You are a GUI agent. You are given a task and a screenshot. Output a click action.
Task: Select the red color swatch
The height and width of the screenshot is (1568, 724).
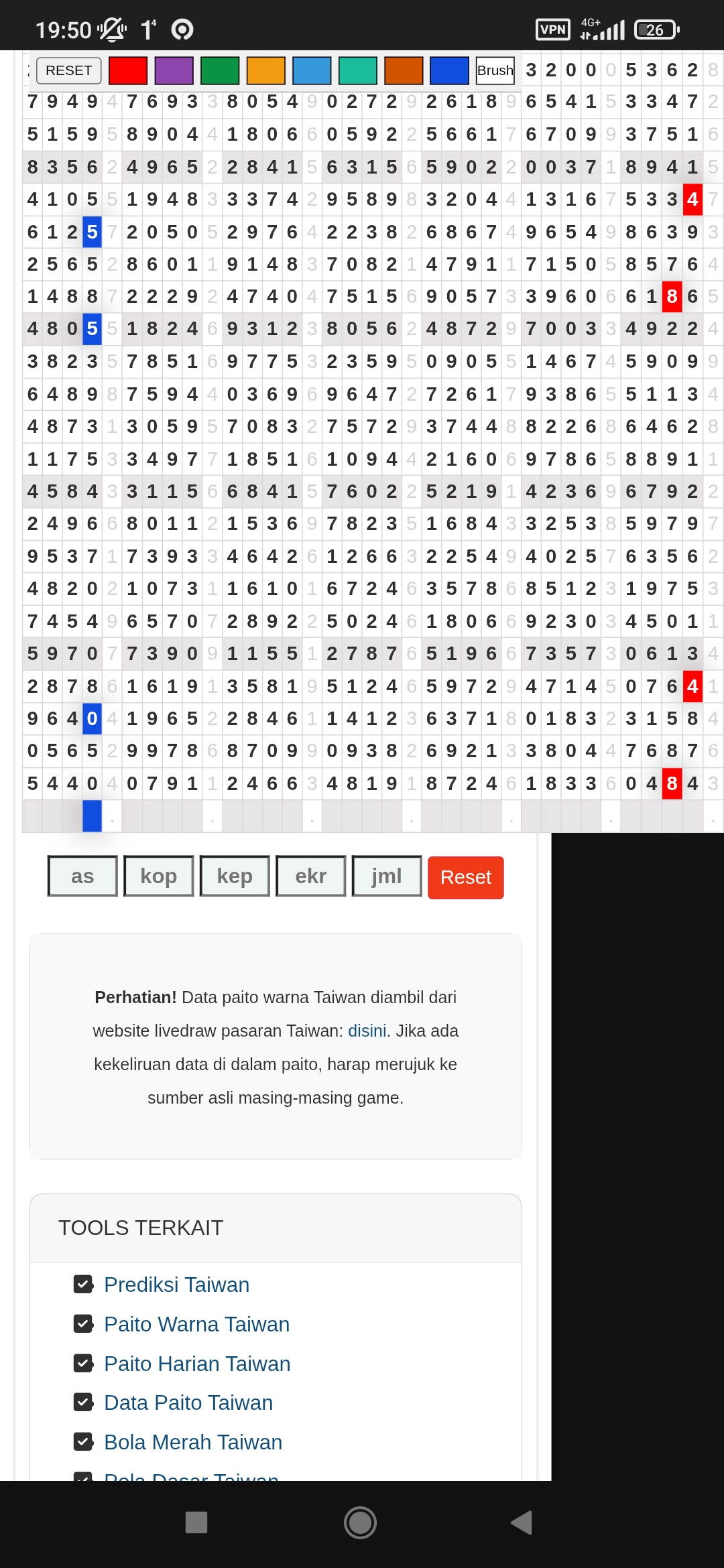coord(128,70)
